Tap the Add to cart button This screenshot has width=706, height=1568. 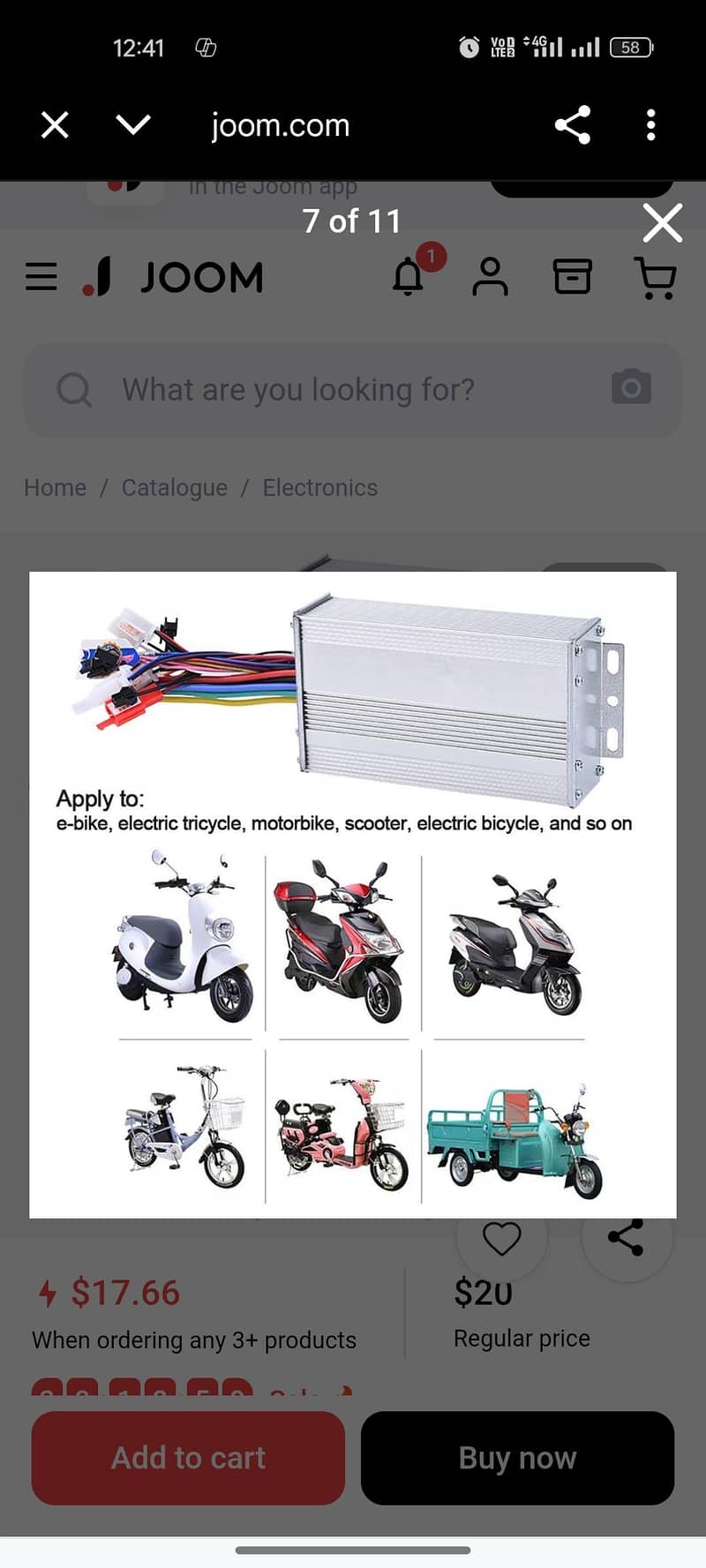click(x=187, y=1458)
